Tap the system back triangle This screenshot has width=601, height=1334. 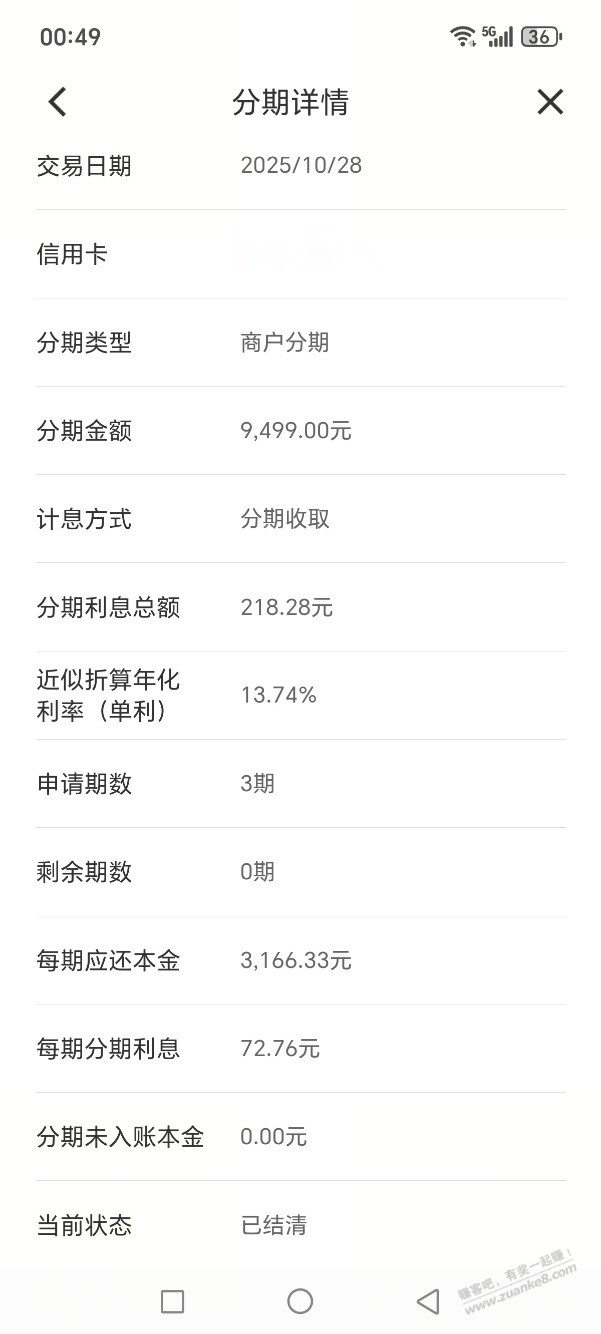click(428, 1300)
